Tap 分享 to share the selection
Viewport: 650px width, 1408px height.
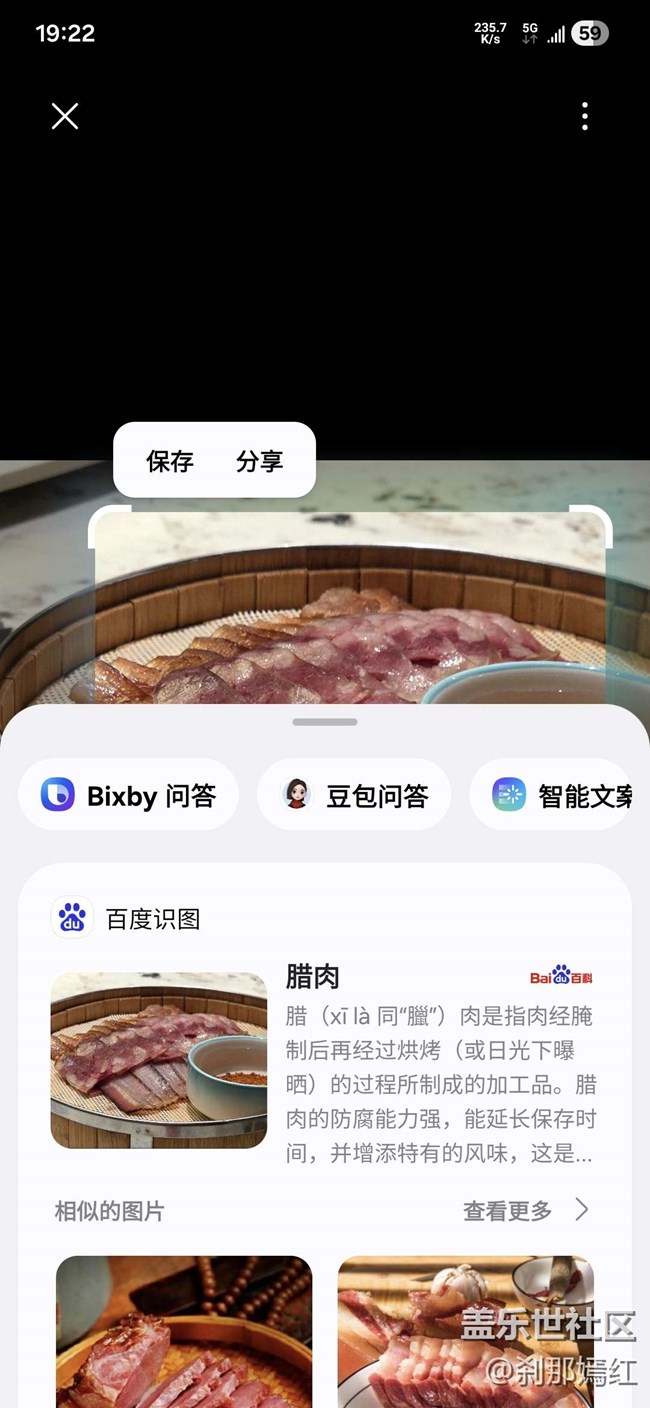tap(260, 461)
